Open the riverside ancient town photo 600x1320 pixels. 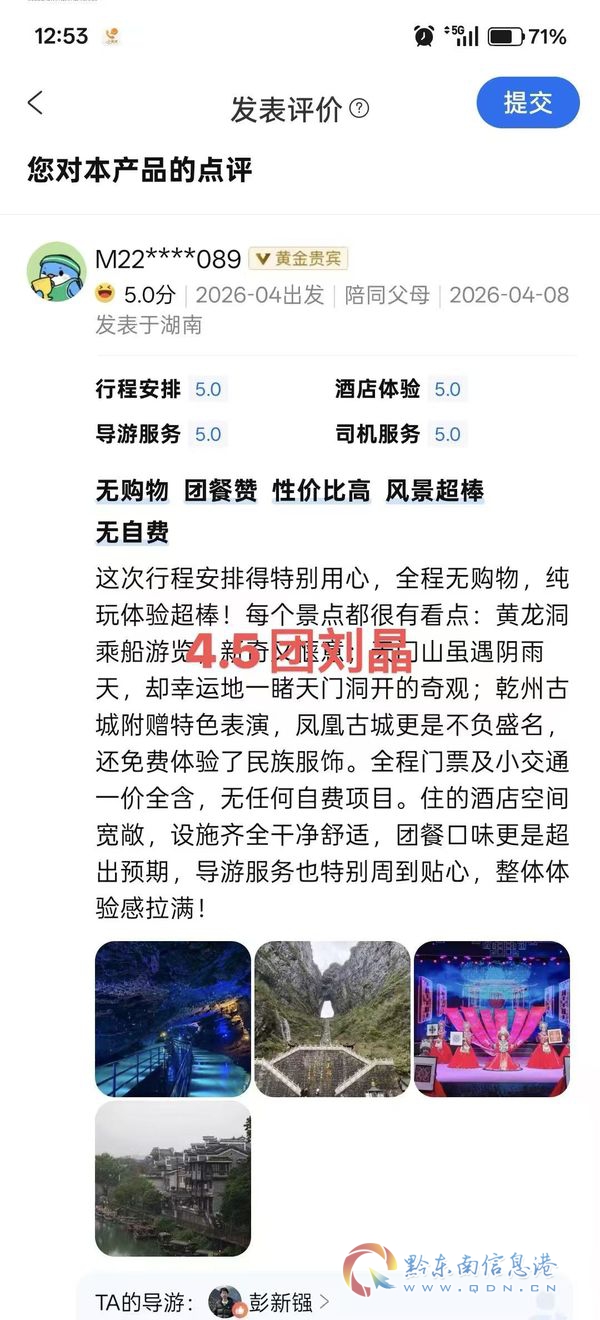point(173,1179)
